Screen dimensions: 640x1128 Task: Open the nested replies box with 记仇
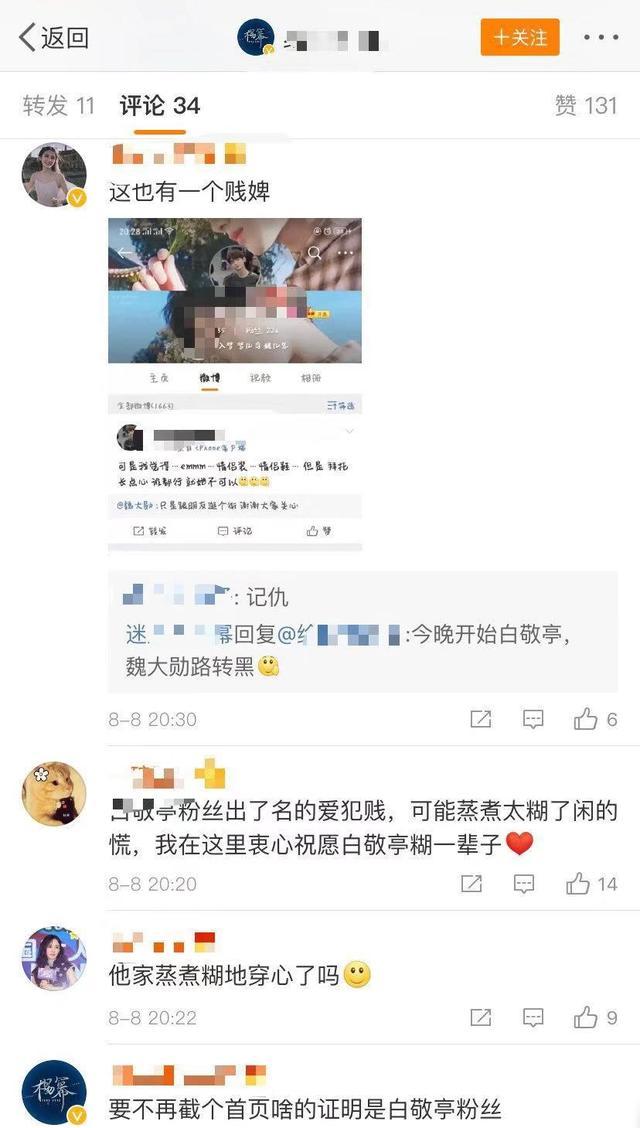tap(362, 632)
